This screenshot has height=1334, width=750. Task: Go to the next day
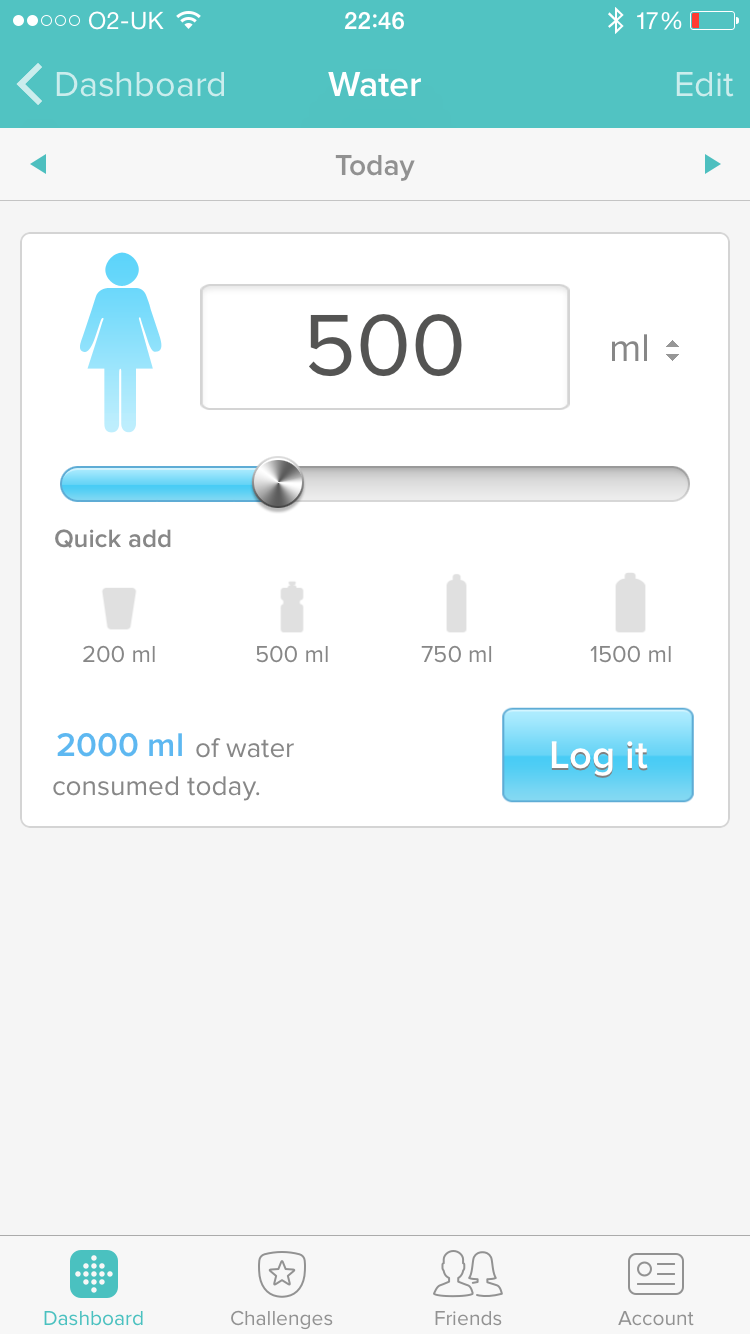click(x=712, y=165)
